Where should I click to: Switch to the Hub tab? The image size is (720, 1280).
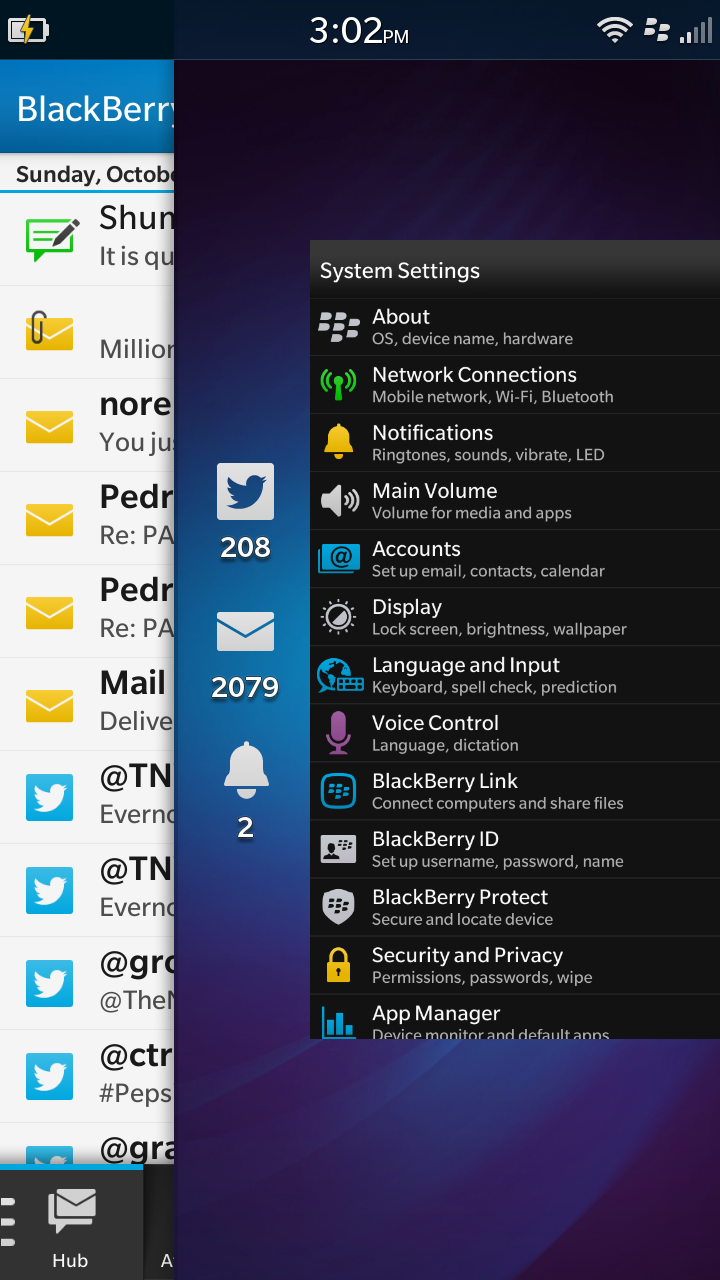[x=71, y=1228]
